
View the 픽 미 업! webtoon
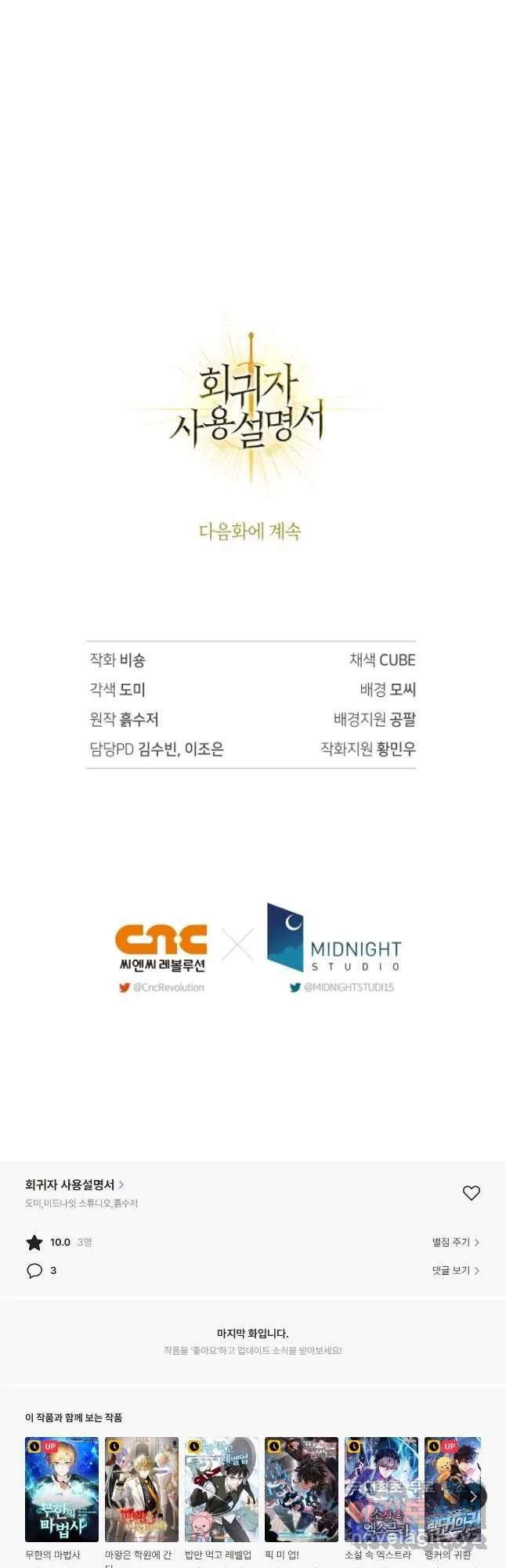click(302, 1489)
